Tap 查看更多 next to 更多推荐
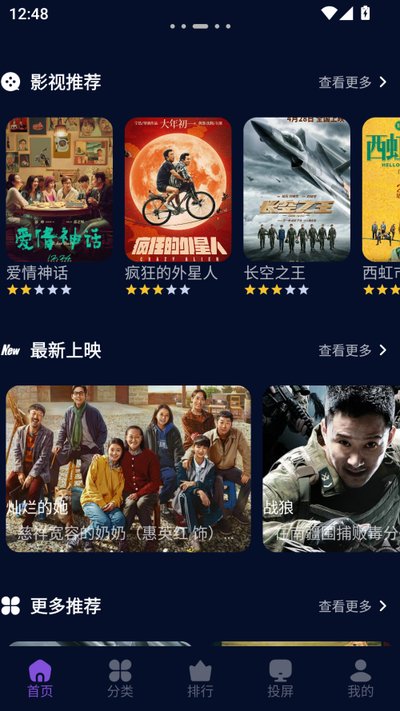The width and height of the screenshot is (400, 711). coord(352,606)
